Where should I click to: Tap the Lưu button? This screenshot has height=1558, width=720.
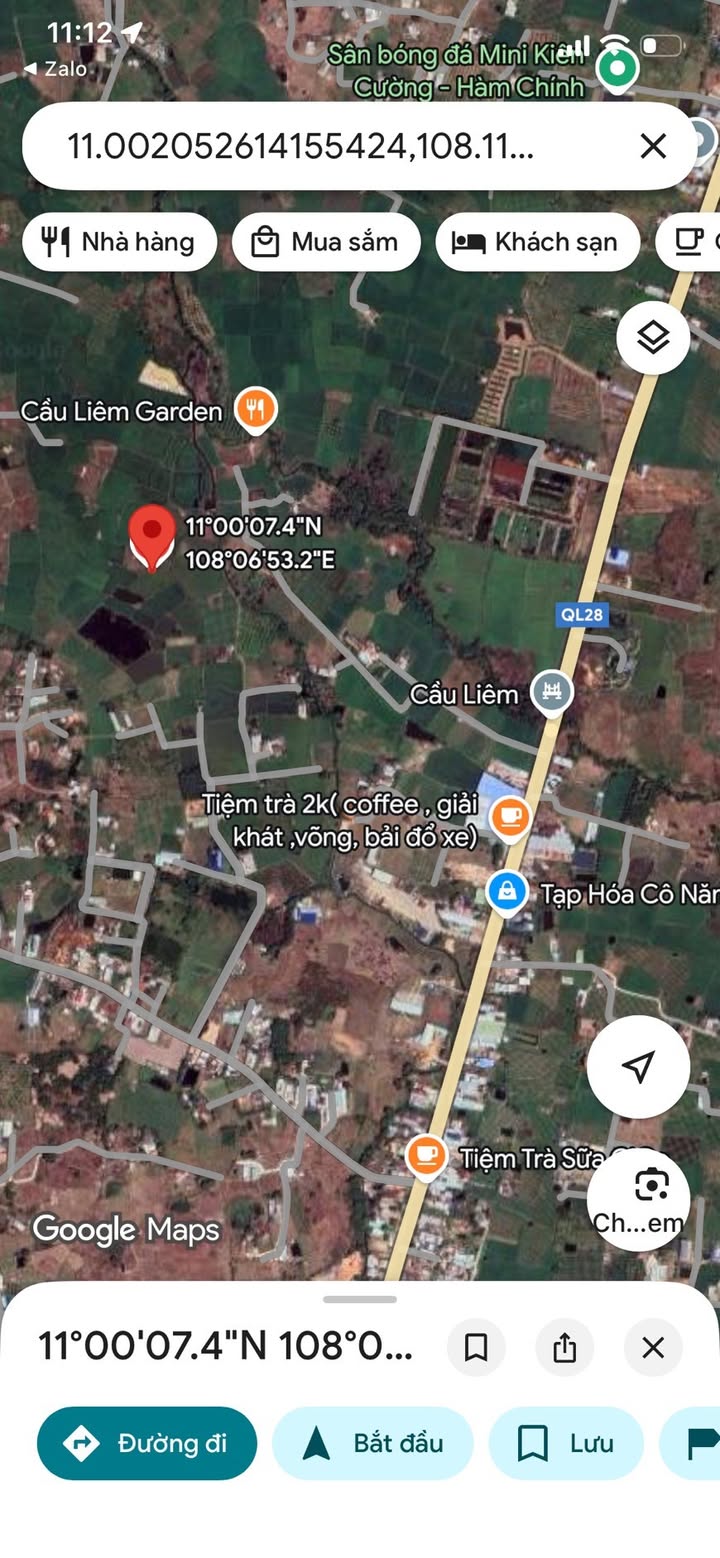pyautogui.click(x=566, y=1443)
